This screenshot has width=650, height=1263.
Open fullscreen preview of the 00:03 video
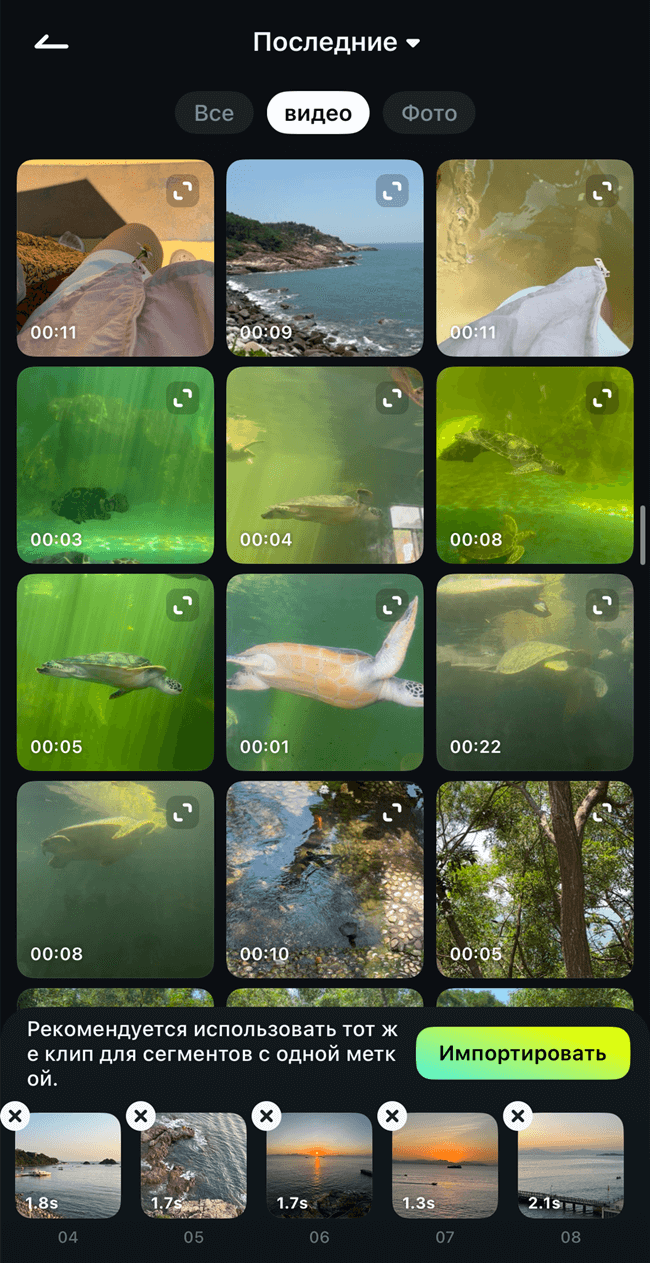click(x=182, y=398)
